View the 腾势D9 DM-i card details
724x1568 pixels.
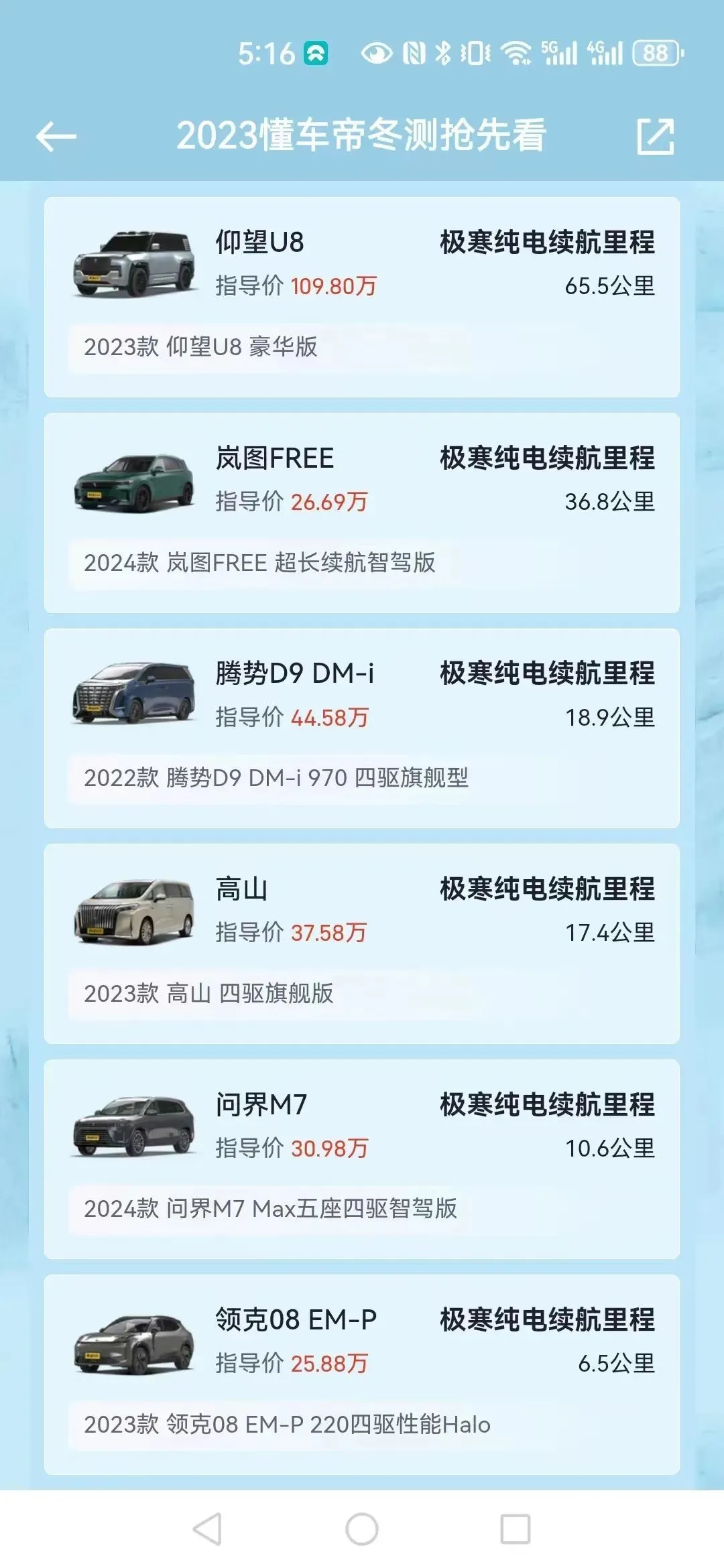pyautogui.click(x=362, y=728)
